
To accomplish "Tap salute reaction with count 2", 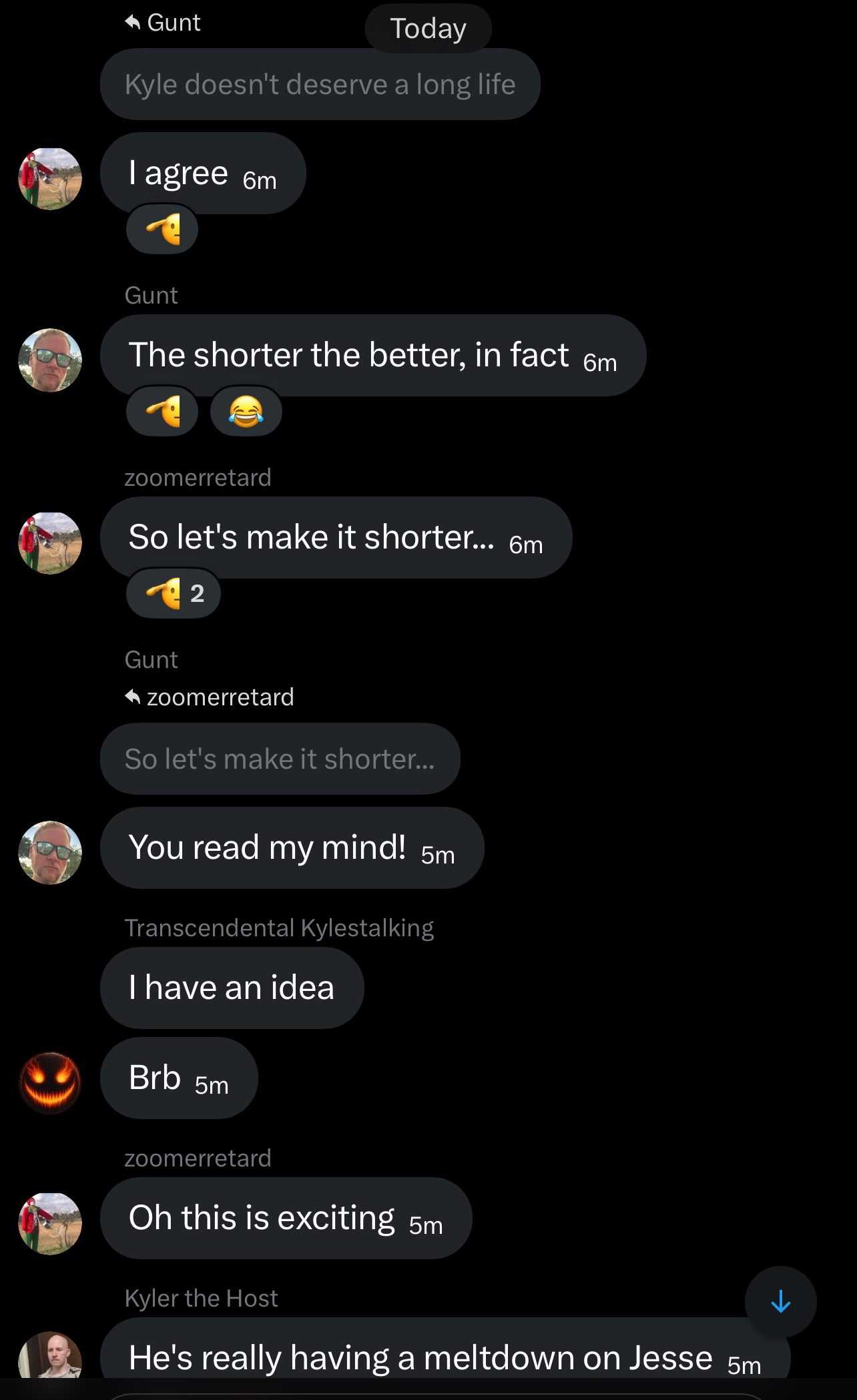I will (x=174, y=593).
